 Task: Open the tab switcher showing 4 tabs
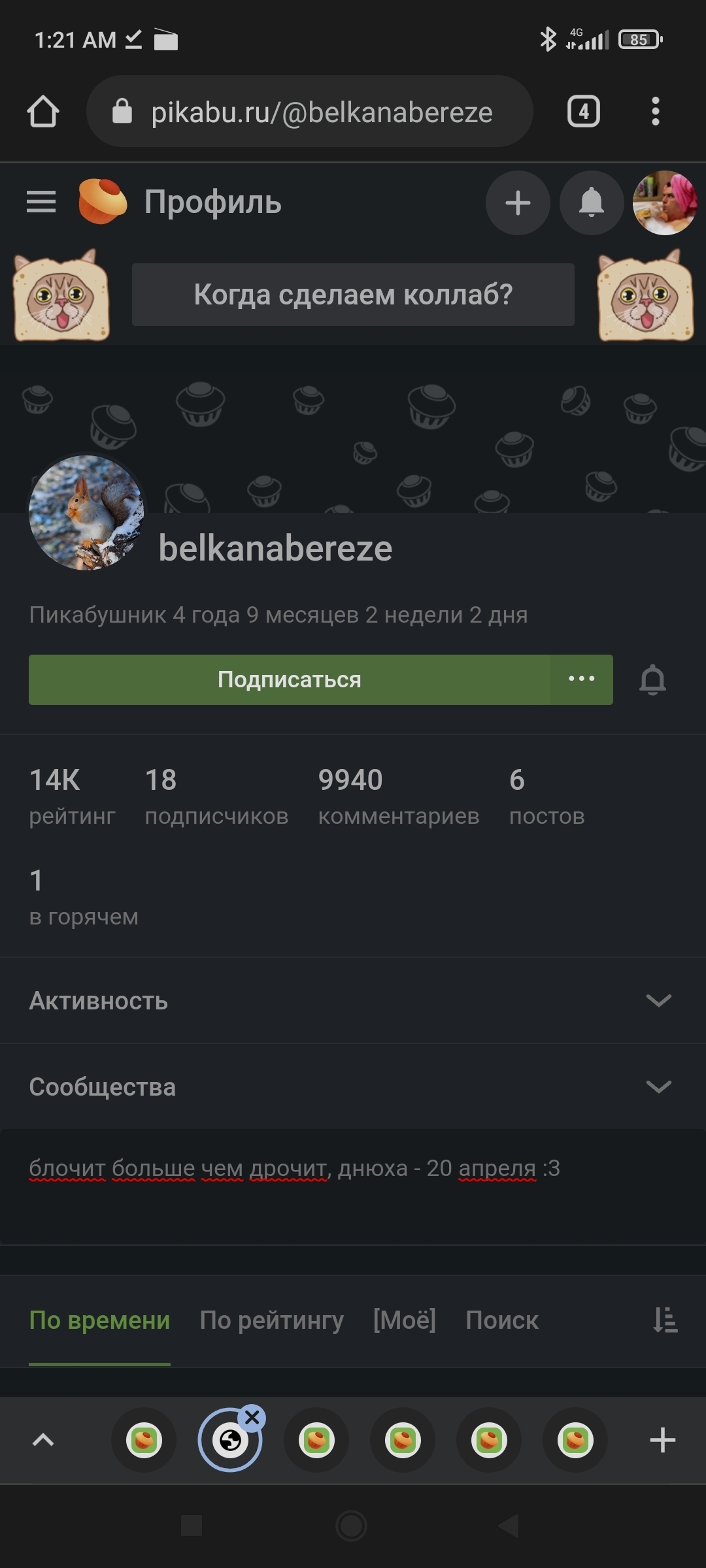pyautogui.click(x=583, y=112)
